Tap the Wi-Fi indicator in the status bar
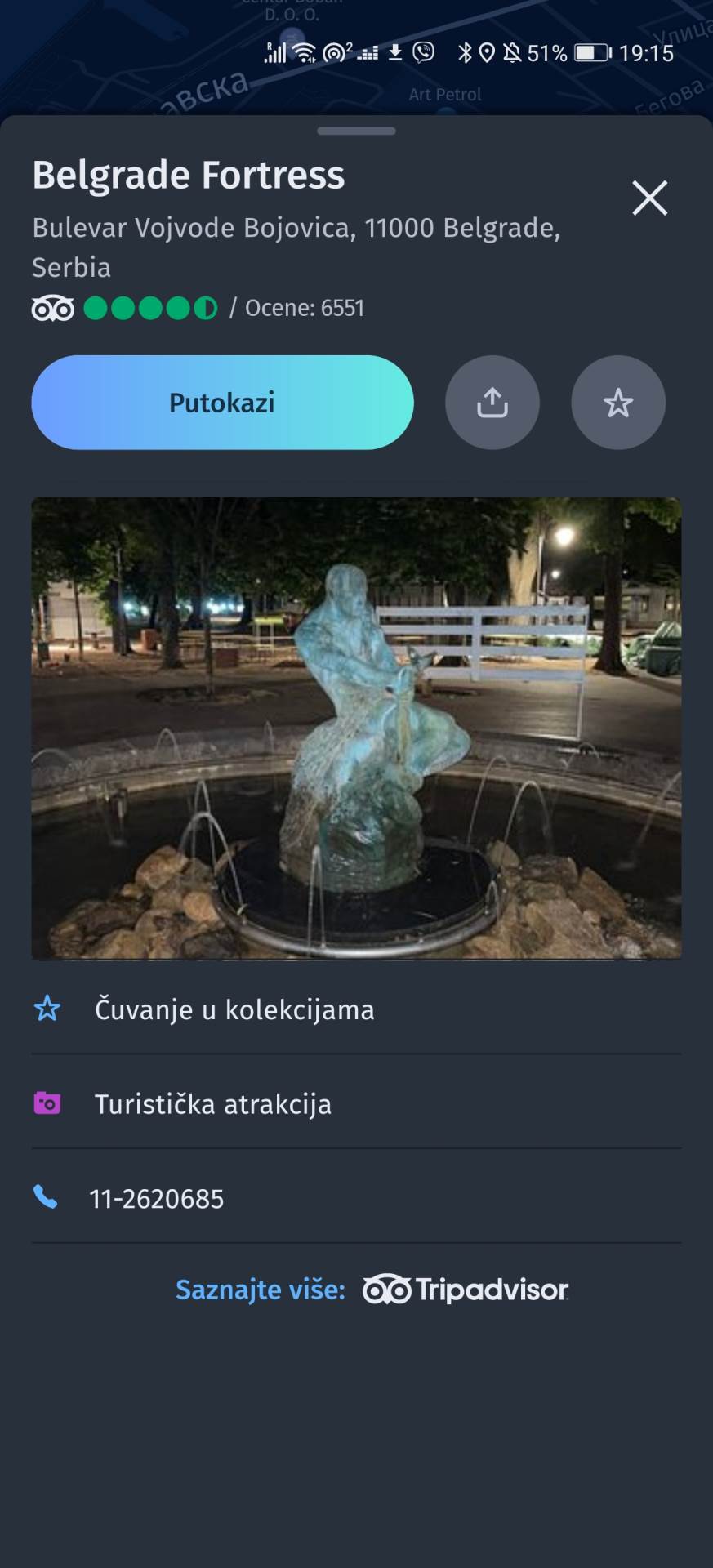 (x=304, y=52)
